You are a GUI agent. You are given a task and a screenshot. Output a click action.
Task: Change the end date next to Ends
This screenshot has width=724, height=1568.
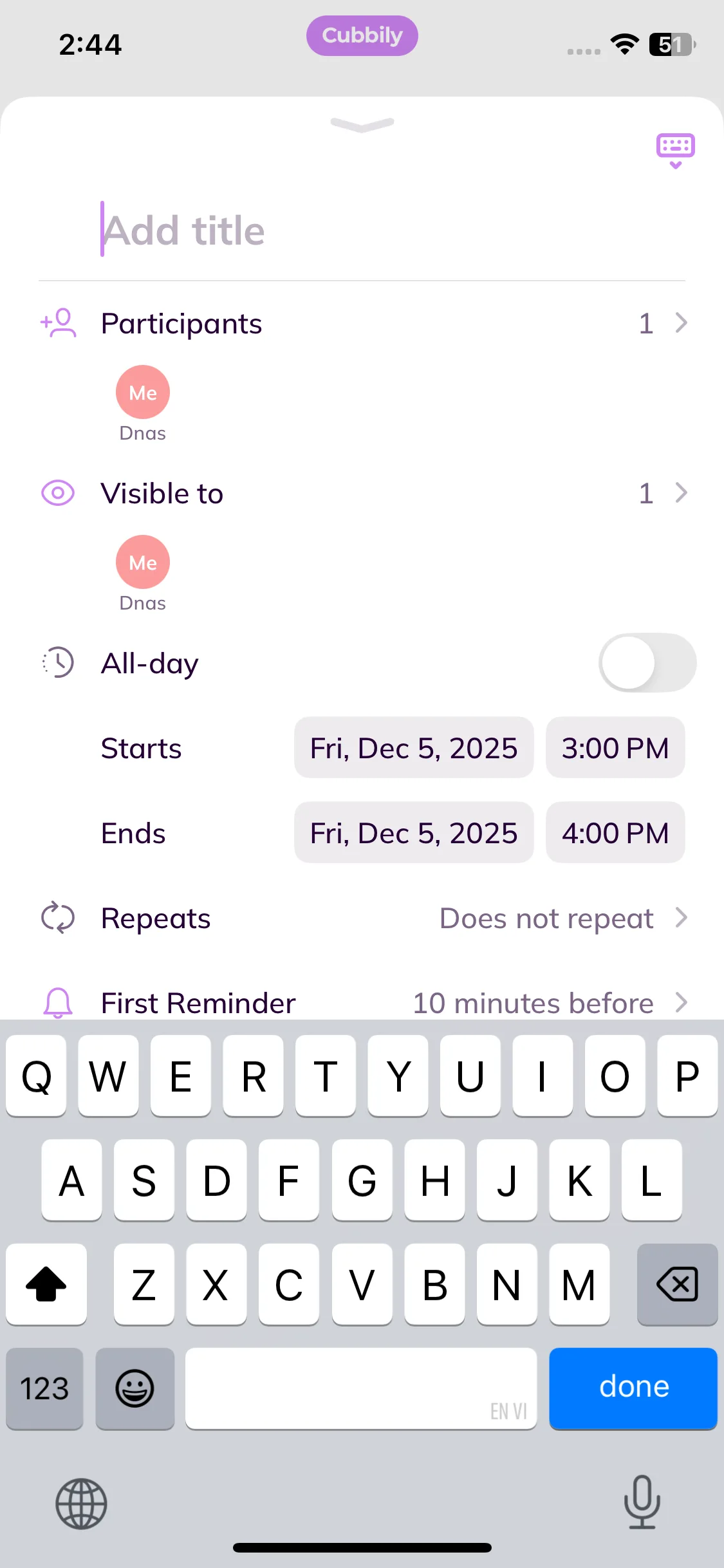pyautogui.click(x=413, y=833)
